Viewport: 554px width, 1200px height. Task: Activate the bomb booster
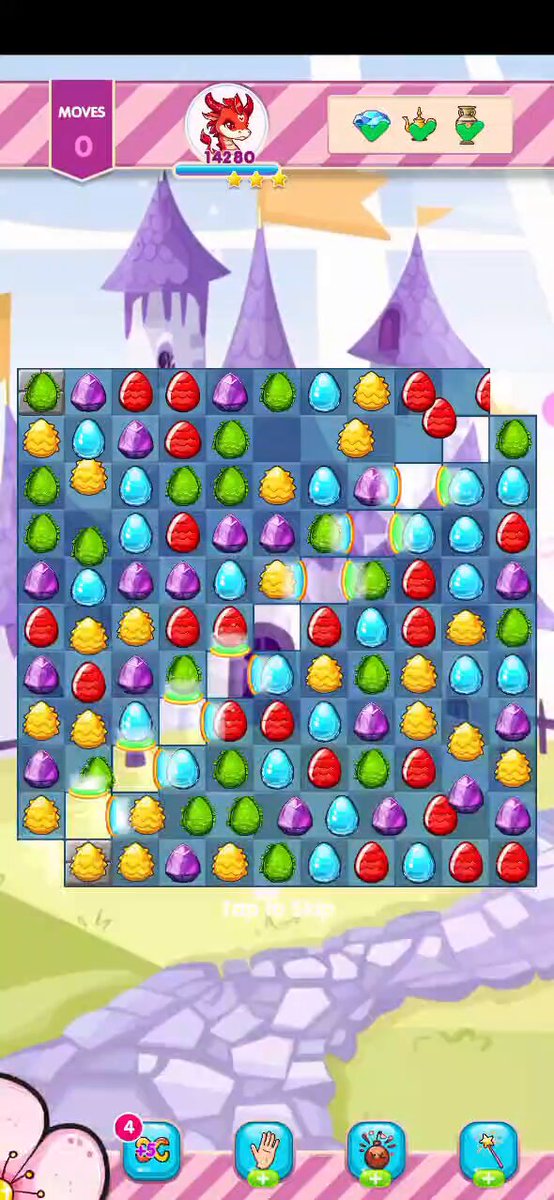pyautogui.click(x=376, y=1153)
